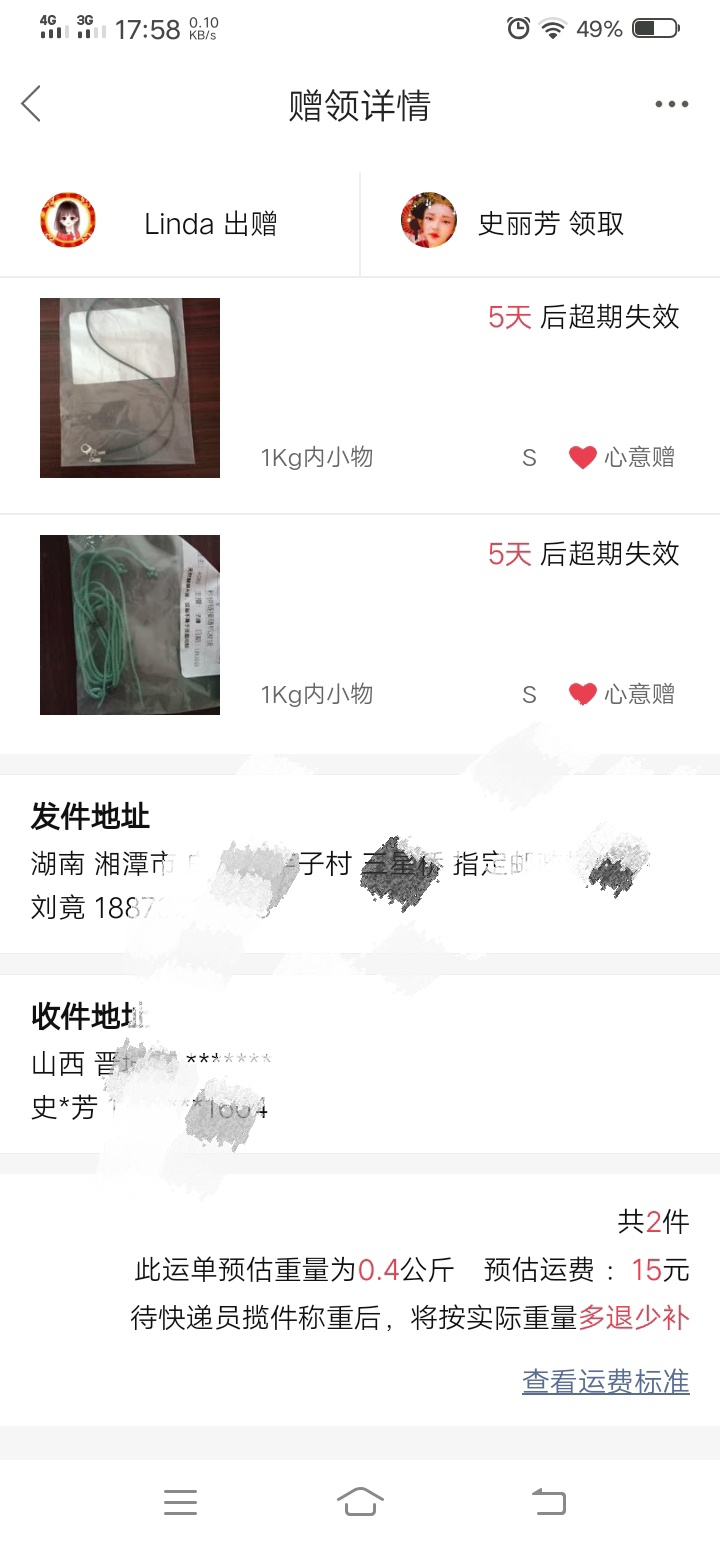
Task: Open the green cord item photo
Action: pyautogui.click(x=130, y=625)
